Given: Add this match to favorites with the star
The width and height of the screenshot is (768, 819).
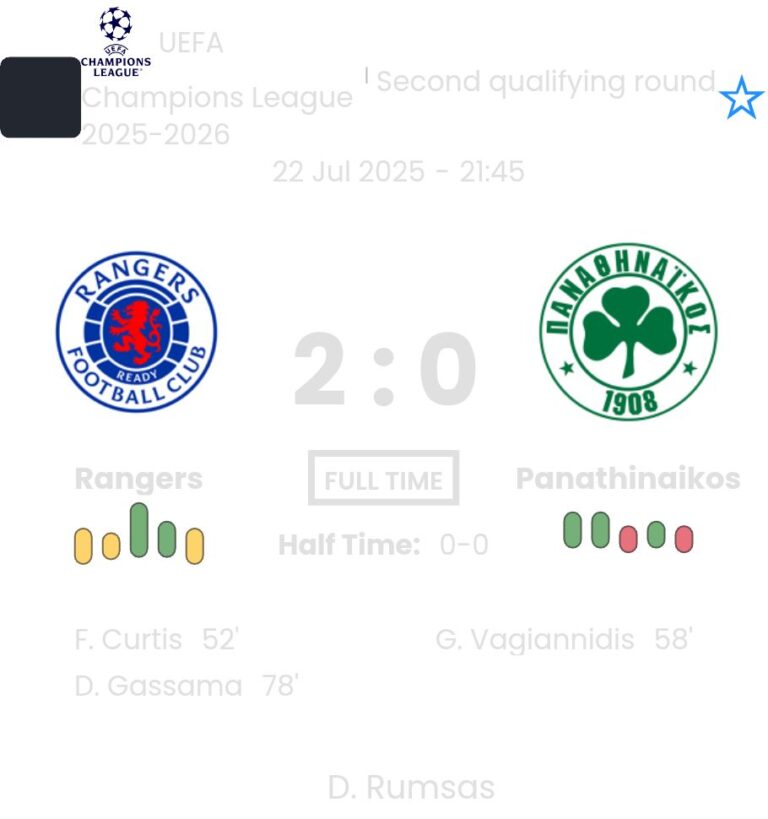Looking at the screenshot, I should click(x=741, y=99).
